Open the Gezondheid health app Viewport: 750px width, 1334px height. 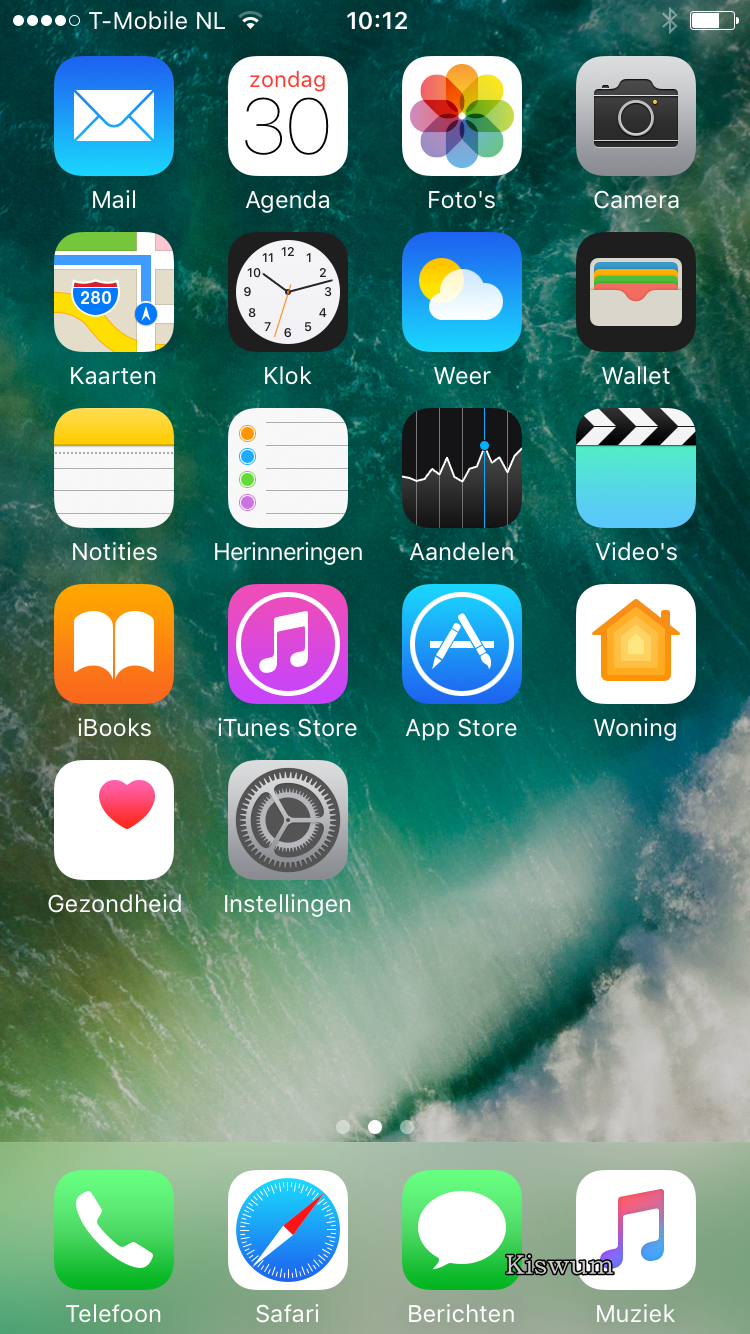pos(114,820)
